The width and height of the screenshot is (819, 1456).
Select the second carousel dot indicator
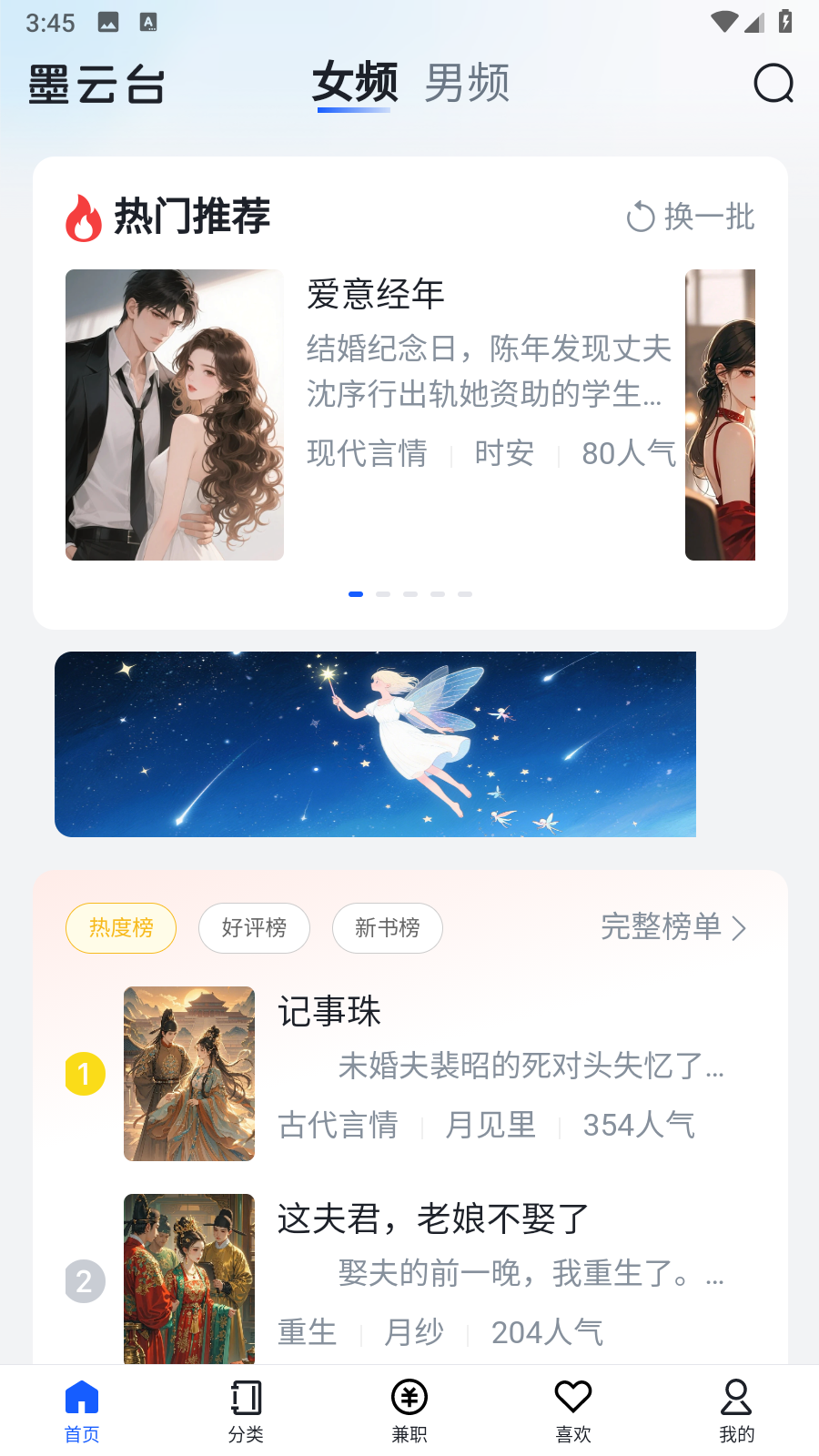(x=383, y=593)
